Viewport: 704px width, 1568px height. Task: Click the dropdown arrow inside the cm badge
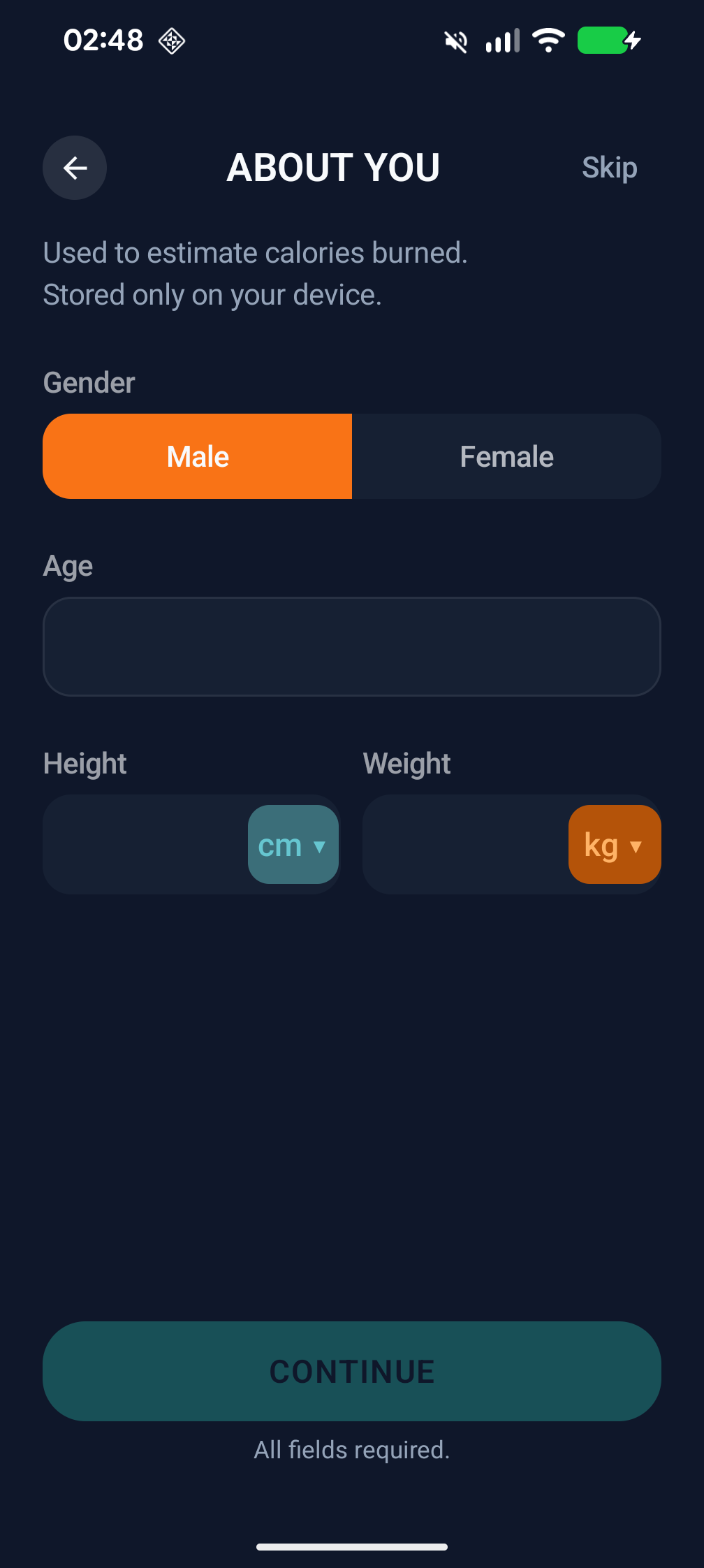tap(319, 848)
